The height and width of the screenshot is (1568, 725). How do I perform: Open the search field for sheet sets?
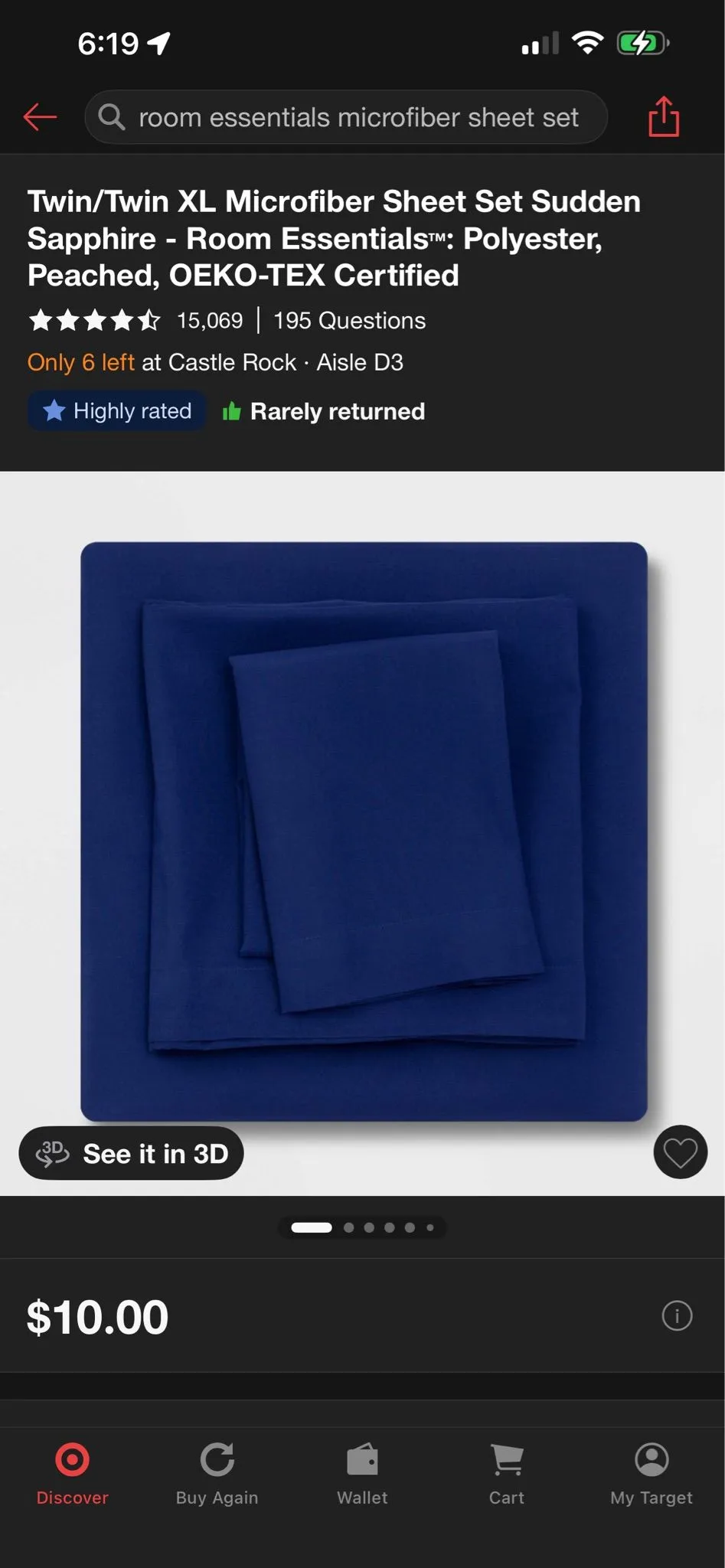pos(346,117)
